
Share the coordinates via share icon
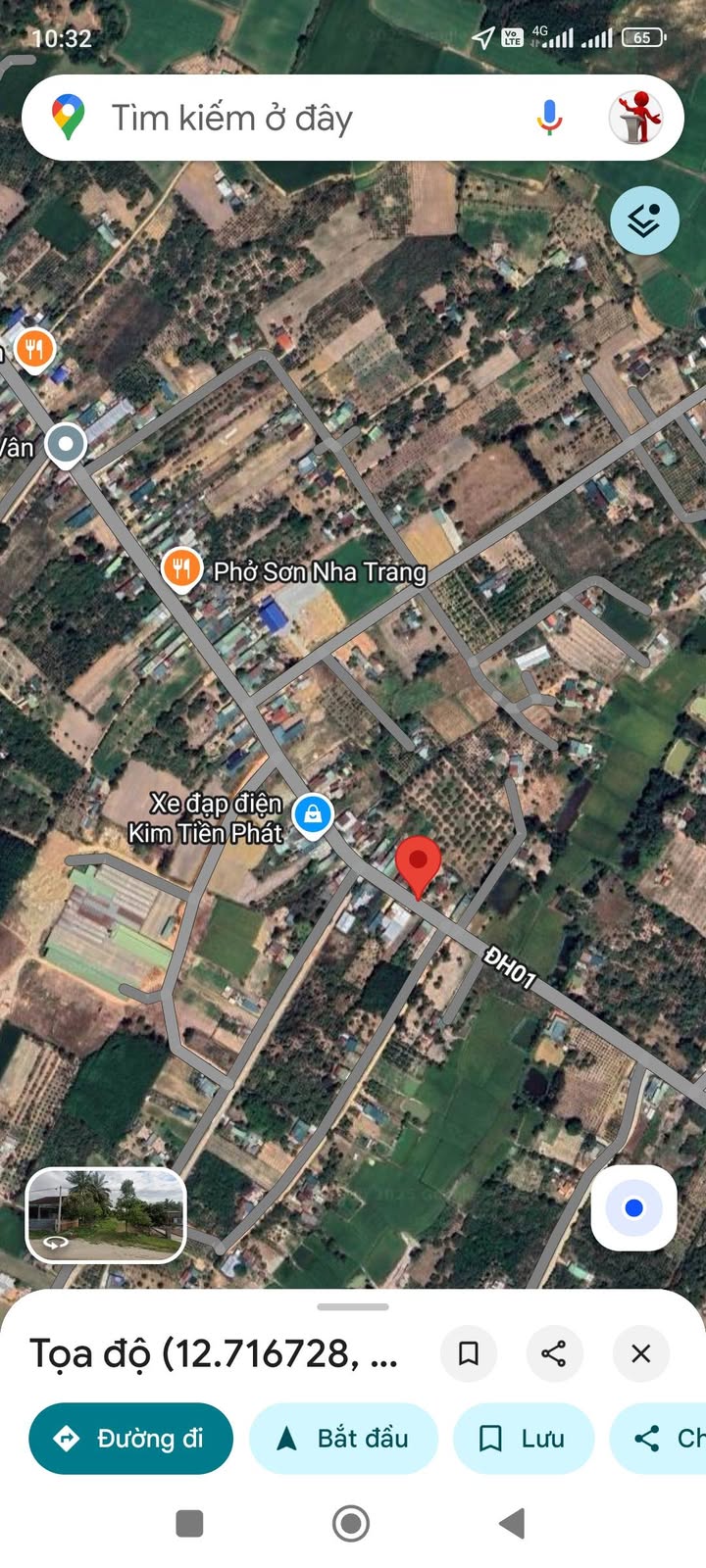[554, 1353]
